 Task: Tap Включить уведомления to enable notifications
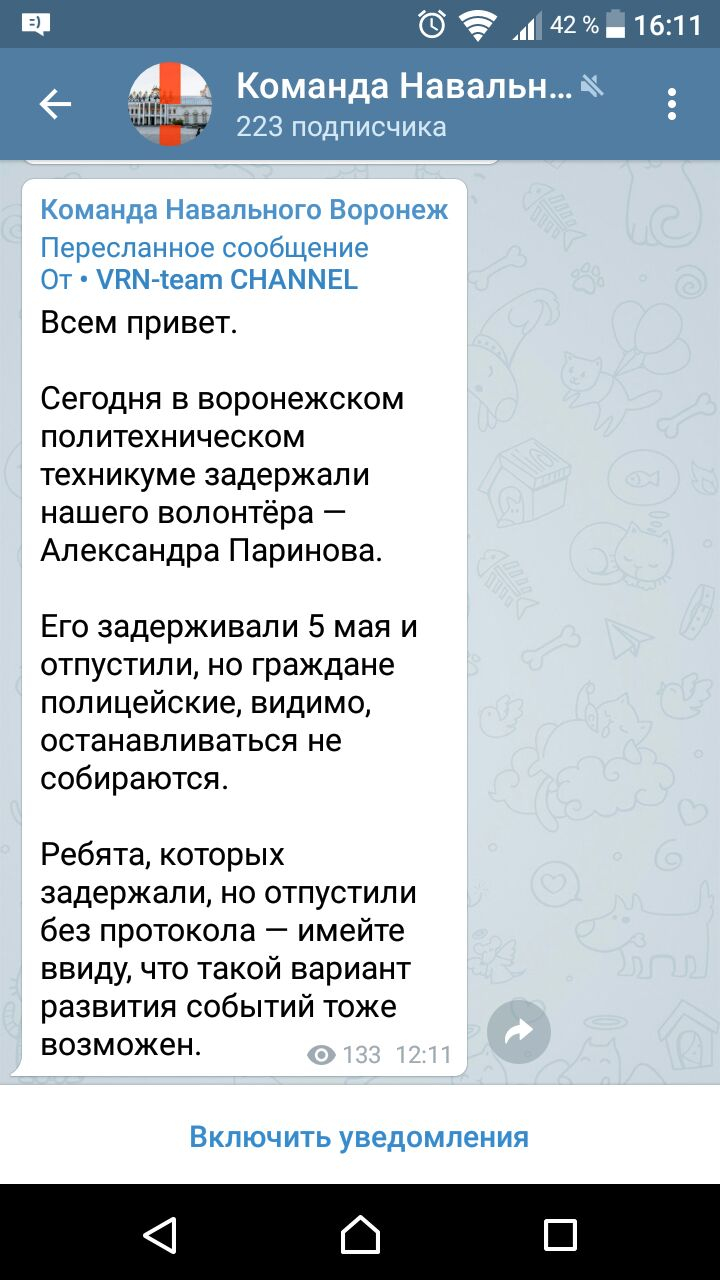[359, 1137]
